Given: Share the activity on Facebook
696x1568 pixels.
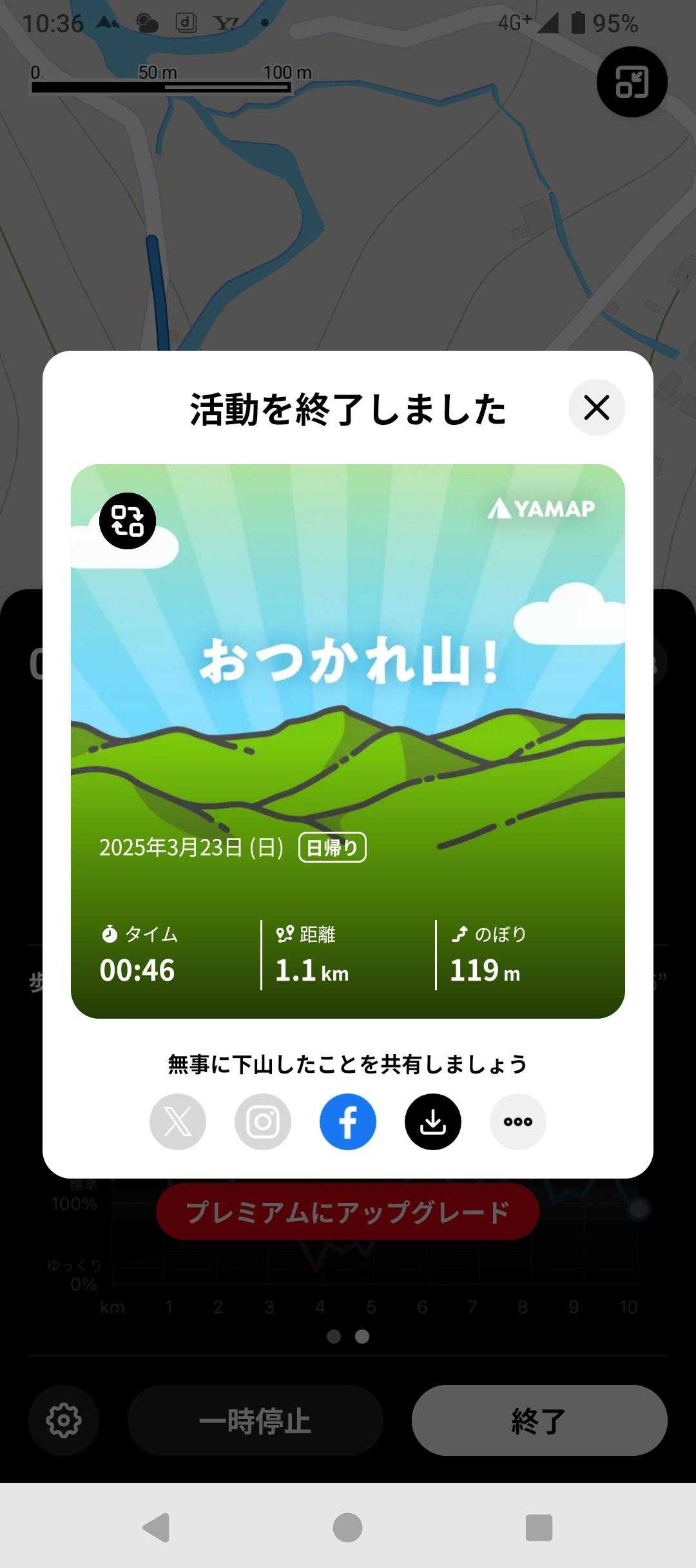Looking at the screenshot, I should [348, 1122].
